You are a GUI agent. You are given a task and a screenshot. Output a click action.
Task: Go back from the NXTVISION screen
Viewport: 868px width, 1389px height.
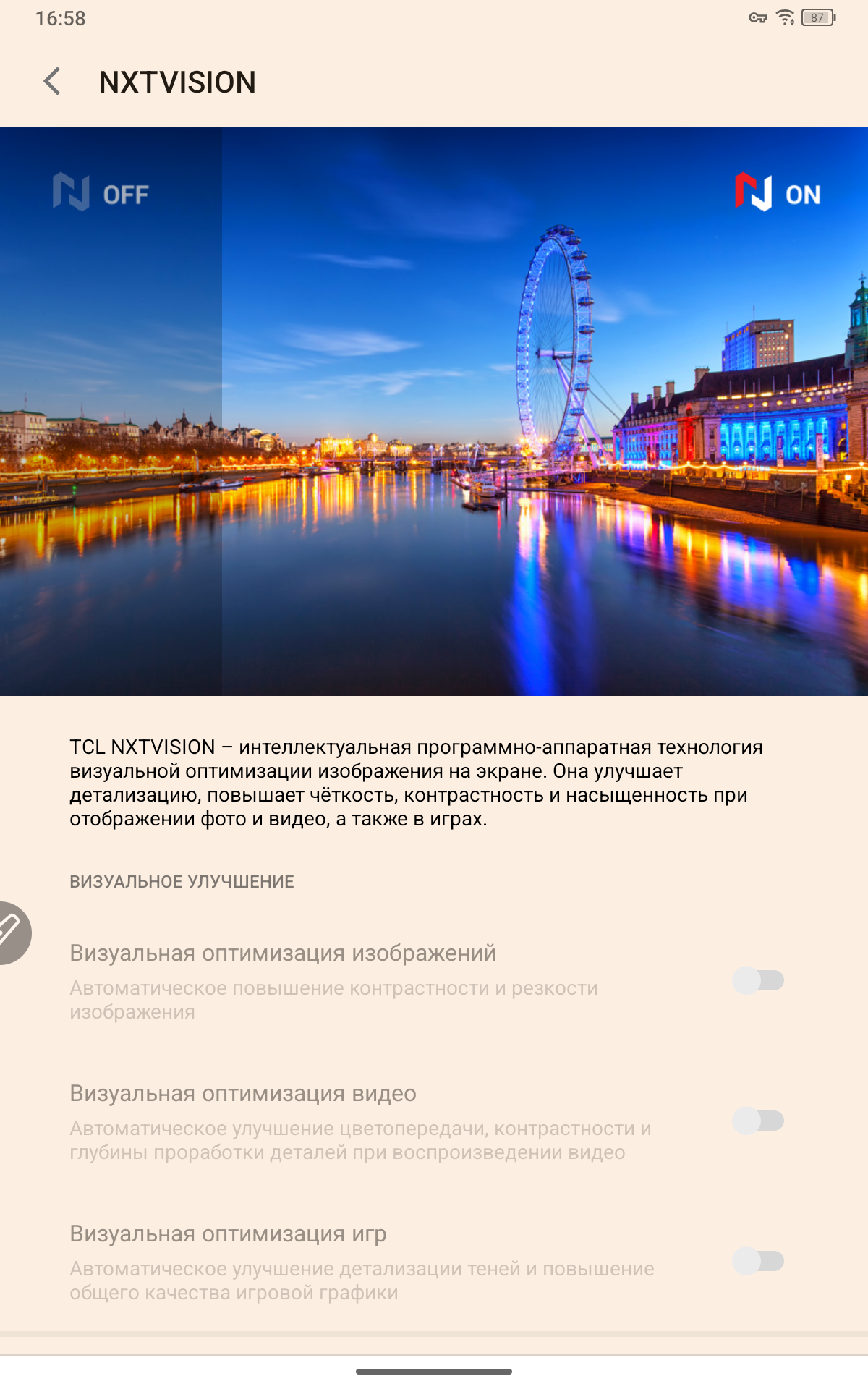point(52,82)
